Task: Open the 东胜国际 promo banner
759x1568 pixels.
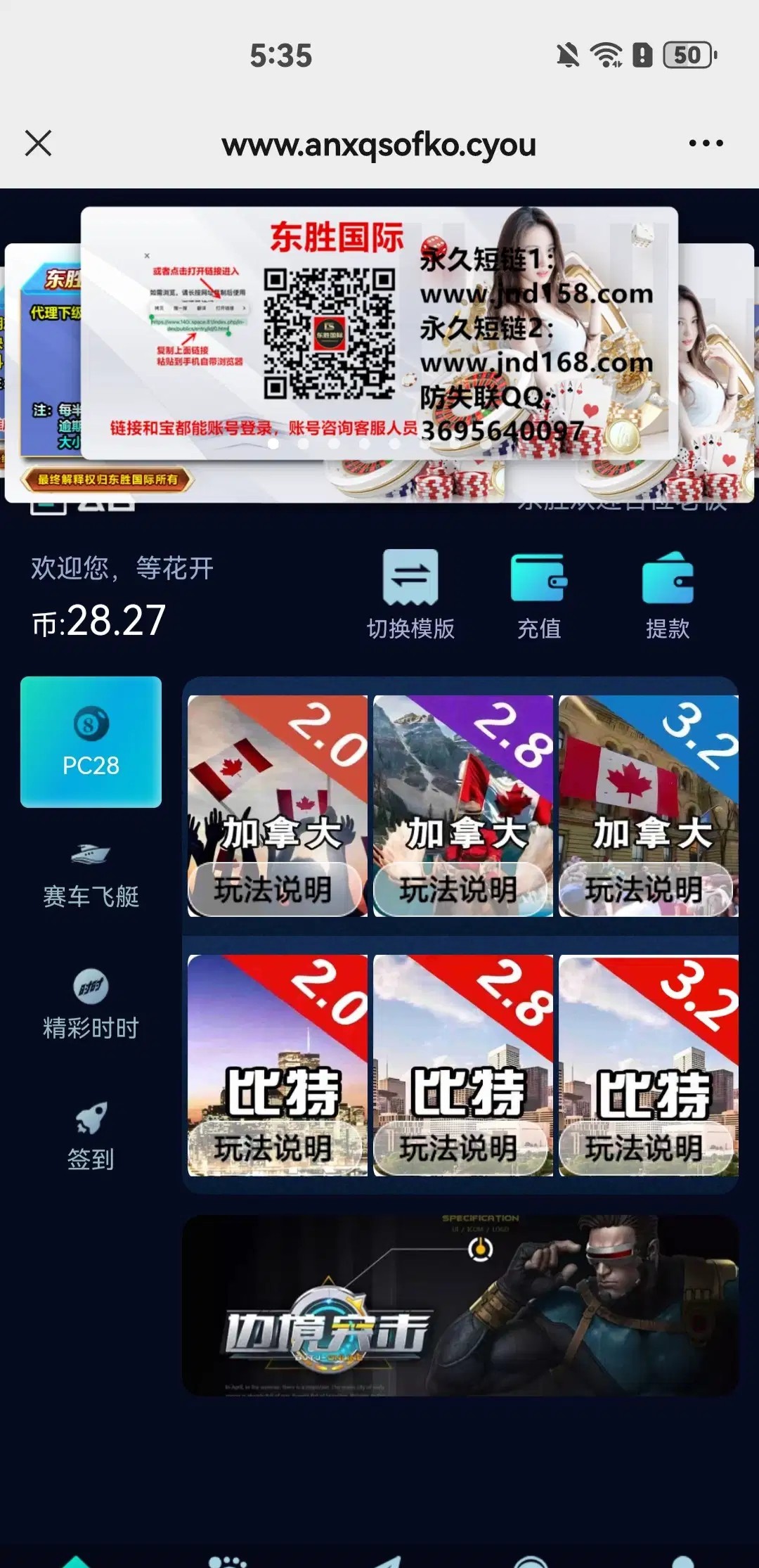Action: click(379, 334)
